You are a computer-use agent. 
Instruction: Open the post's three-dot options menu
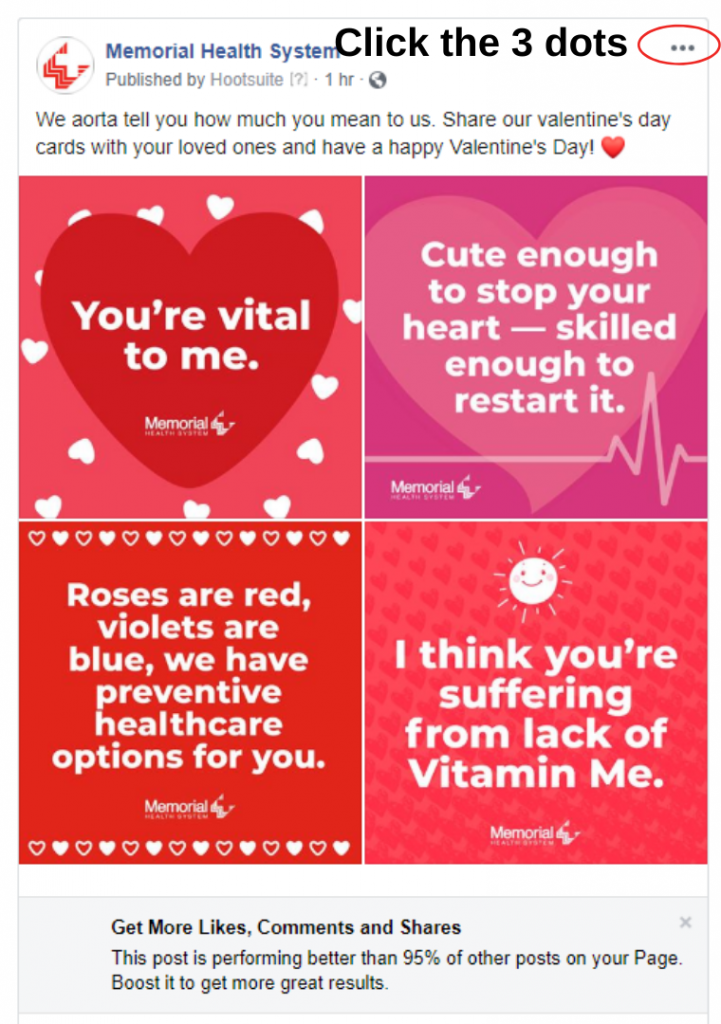682,47
